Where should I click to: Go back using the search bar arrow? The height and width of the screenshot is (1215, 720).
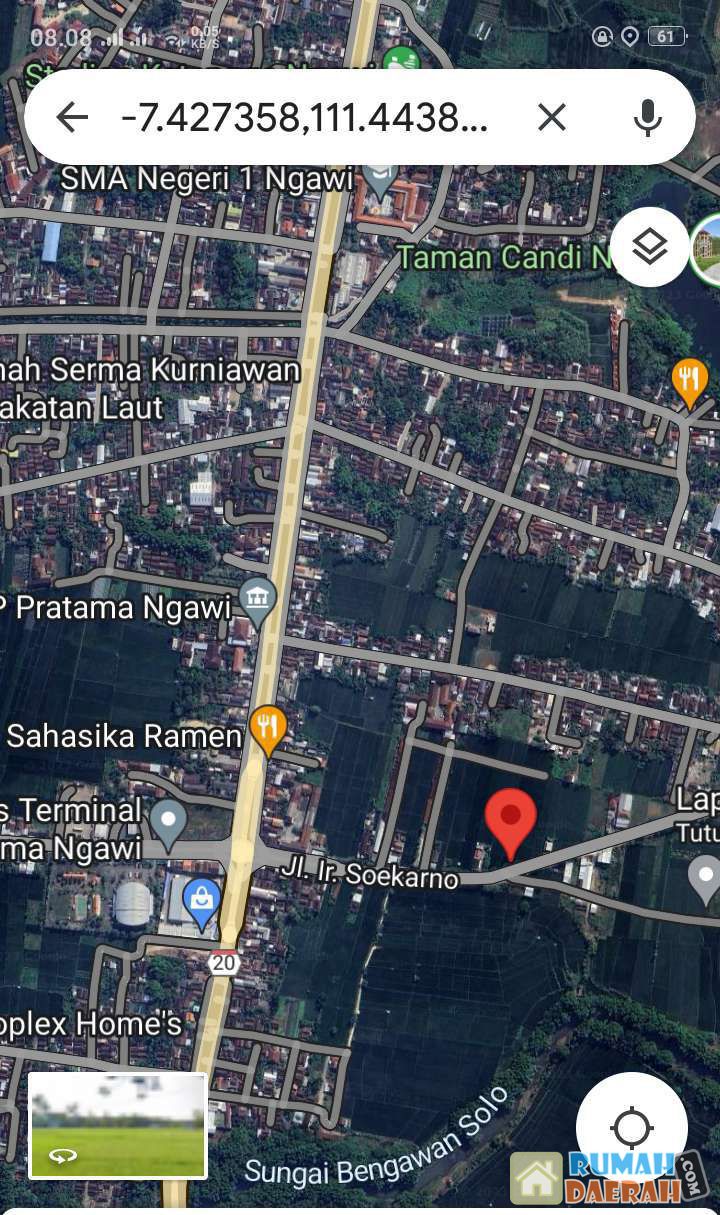pyautogui.click(x=72, y=118)
